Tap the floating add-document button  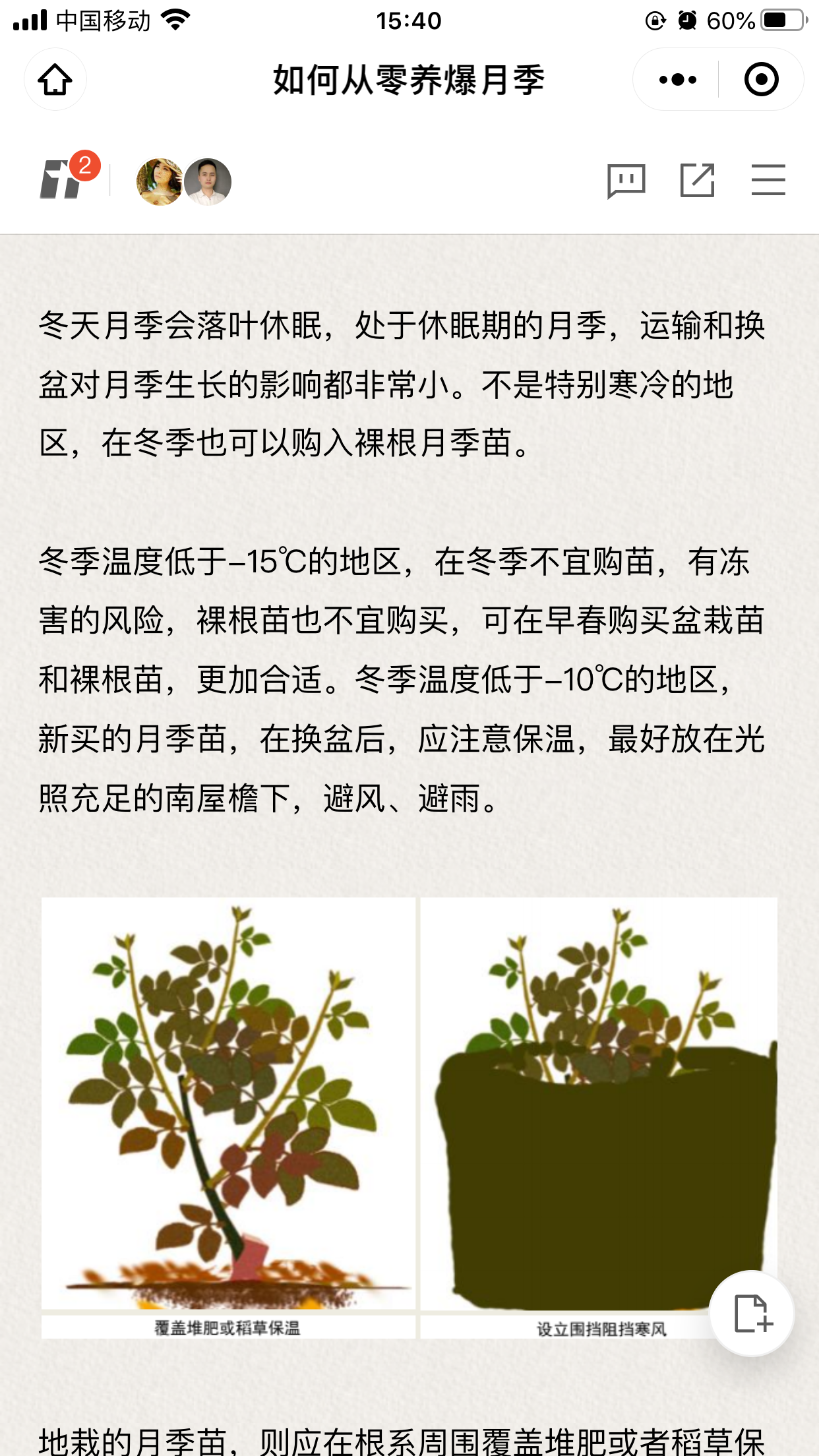click(x=752, y=1313)
